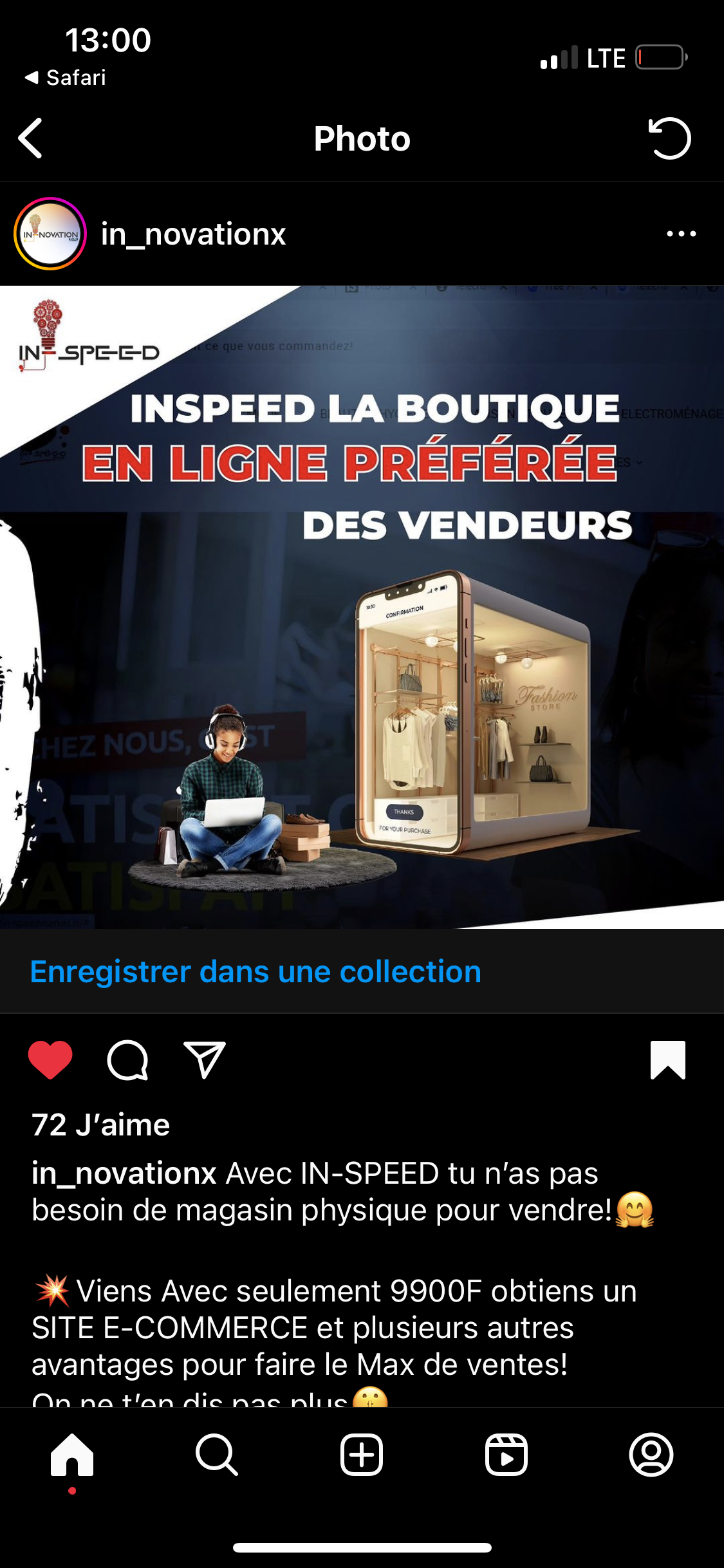Remove the post from saved bookmarks
This screenshot has width=724, height=1568.
point(667,1059)
